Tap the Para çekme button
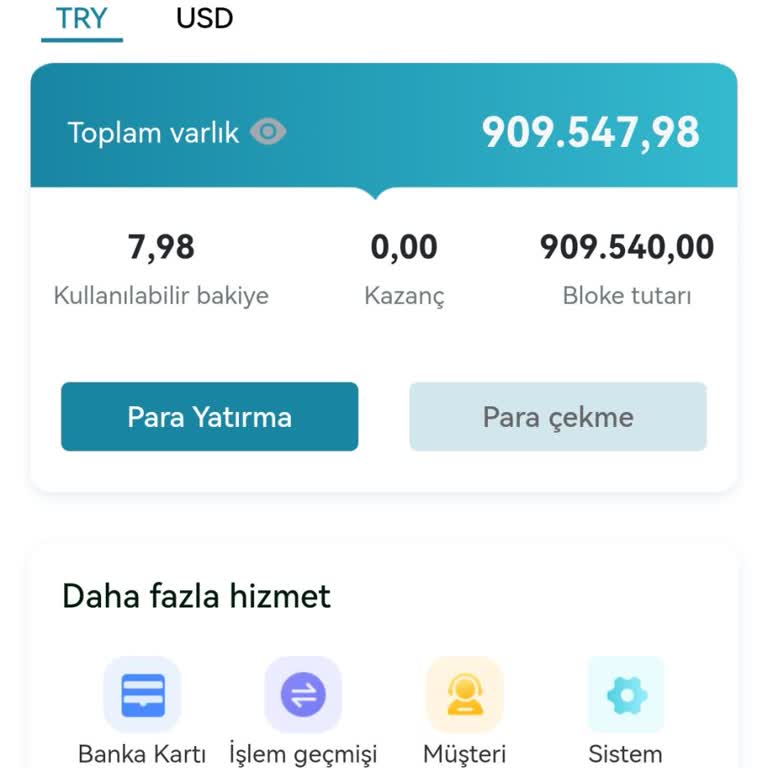Viewport: 768px width, 768px height. tap(558, 416)
